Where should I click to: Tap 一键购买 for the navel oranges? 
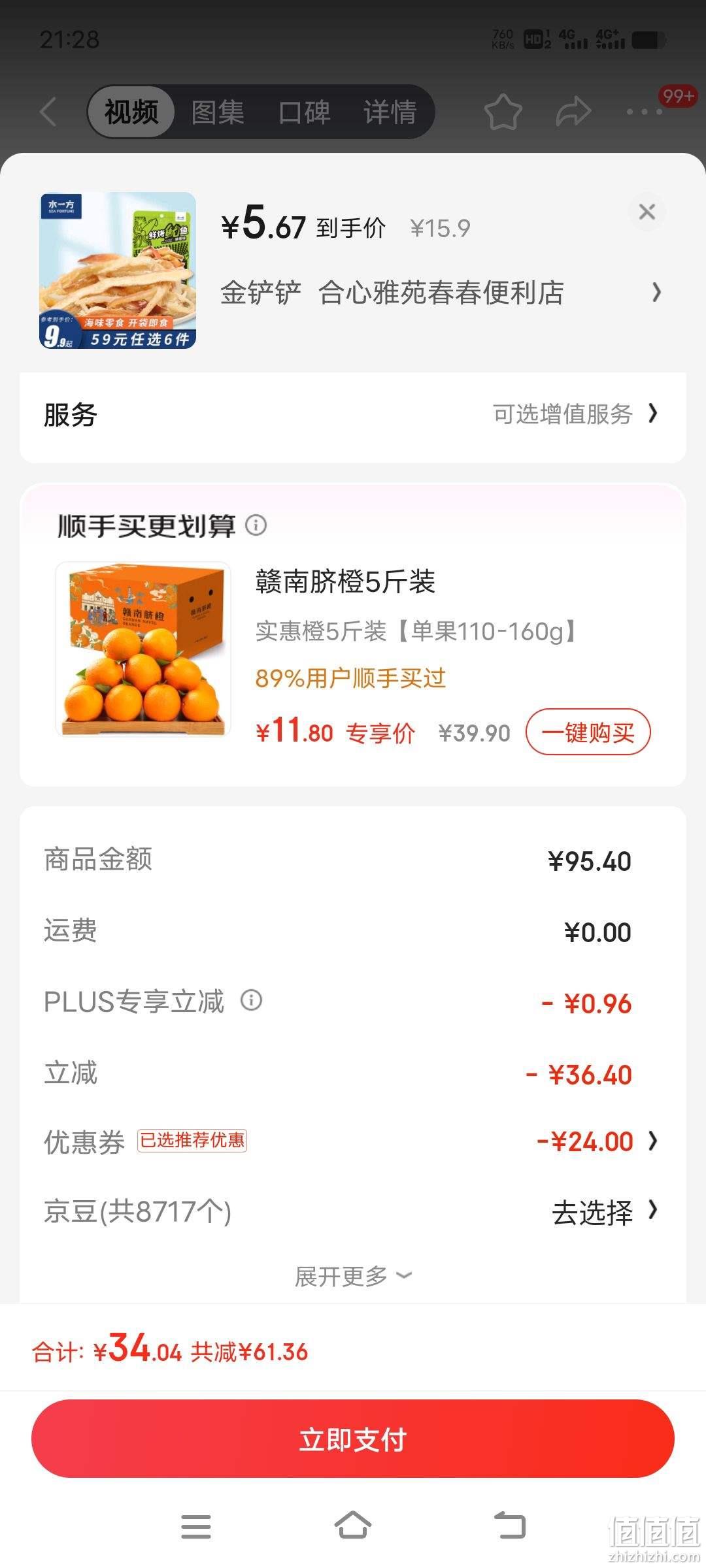588,732
